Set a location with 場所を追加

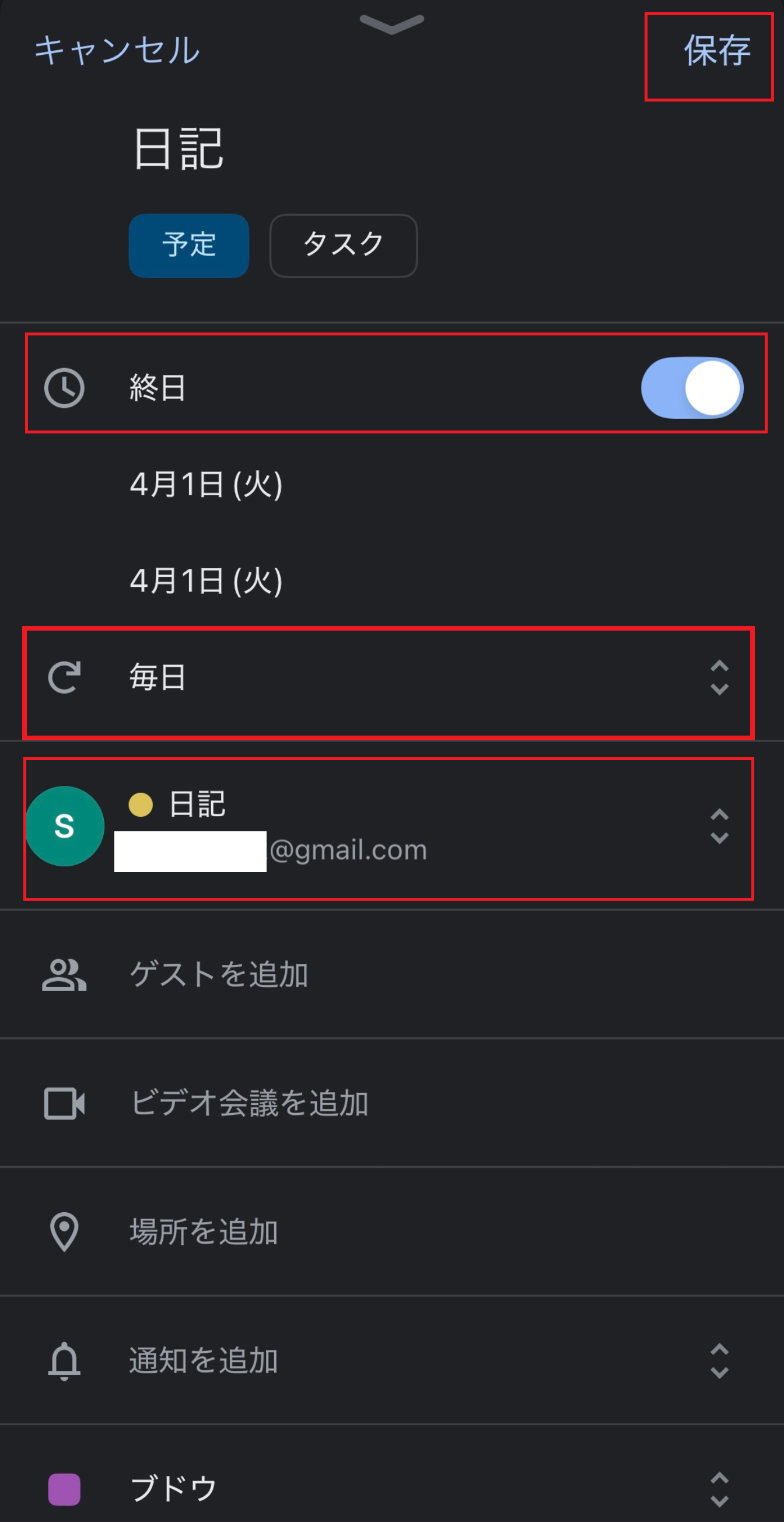(204, 1231)
